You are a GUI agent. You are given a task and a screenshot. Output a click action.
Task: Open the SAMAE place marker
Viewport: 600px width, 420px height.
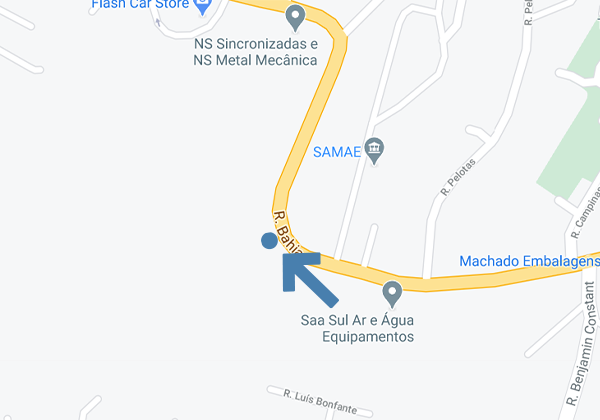(375, 151)
